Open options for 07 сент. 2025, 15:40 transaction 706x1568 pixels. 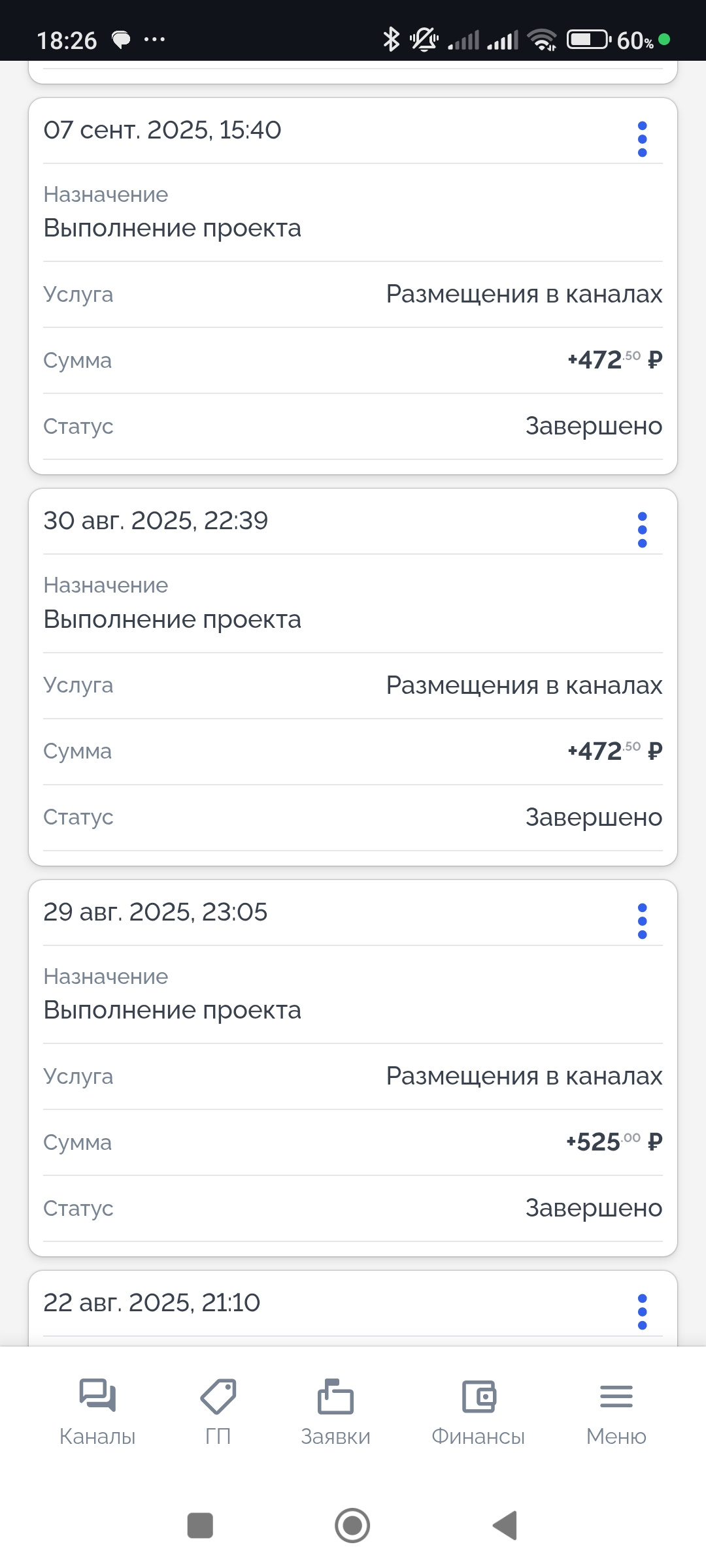point(642,139)
